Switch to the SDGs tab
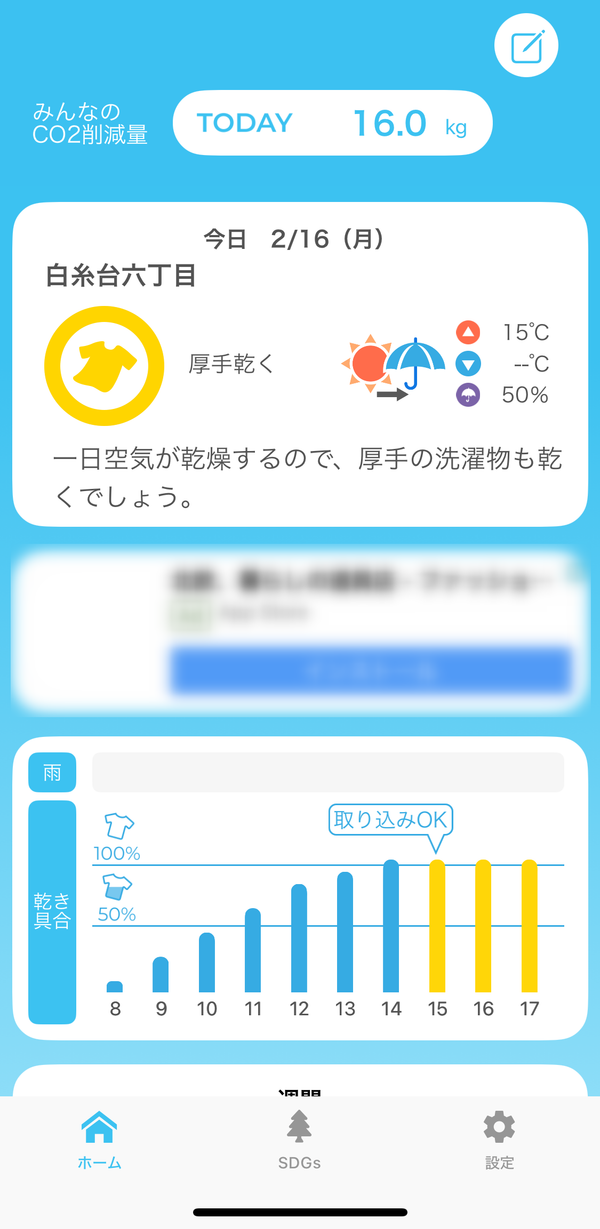This screenshot has height=1229, width=600. click(299, 1140)
